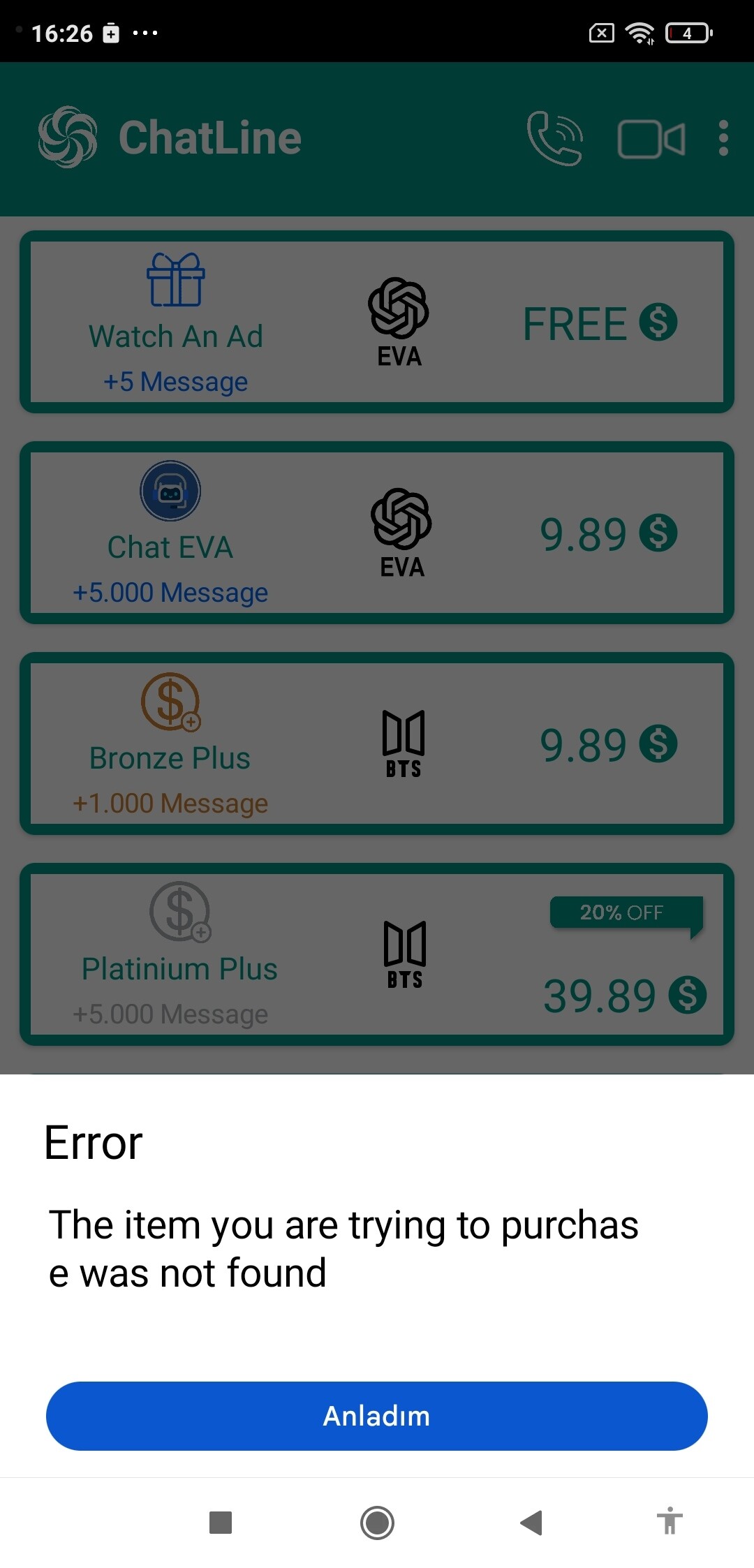The width and height of the screenshot is (754, 1568).
Task: Open the three-dot overflow menu
Action: click(x=723, y=138)
